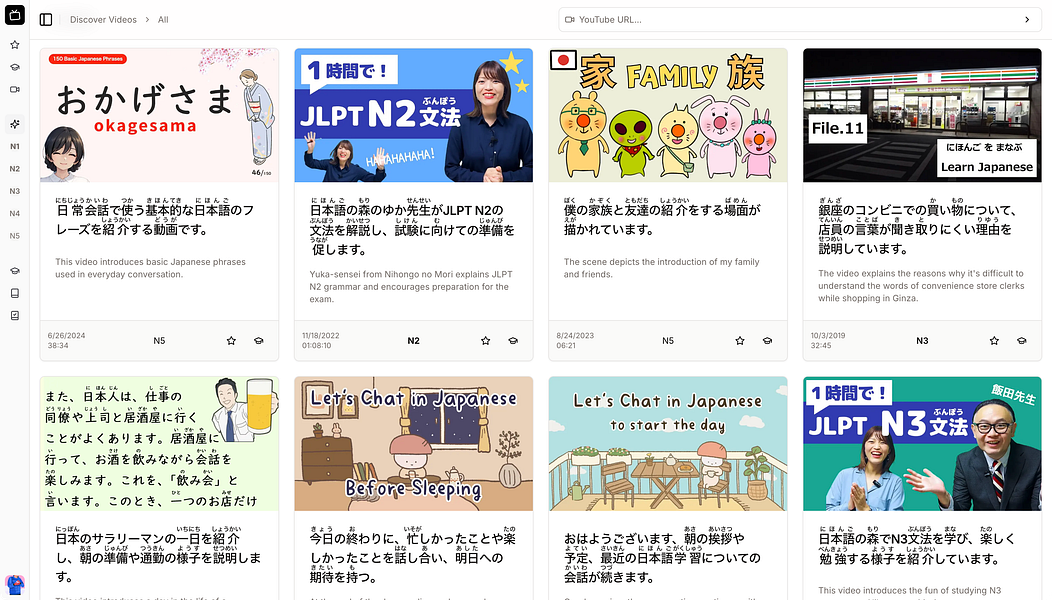Submit the YouTube URL with arrow

coord(1027,20)
